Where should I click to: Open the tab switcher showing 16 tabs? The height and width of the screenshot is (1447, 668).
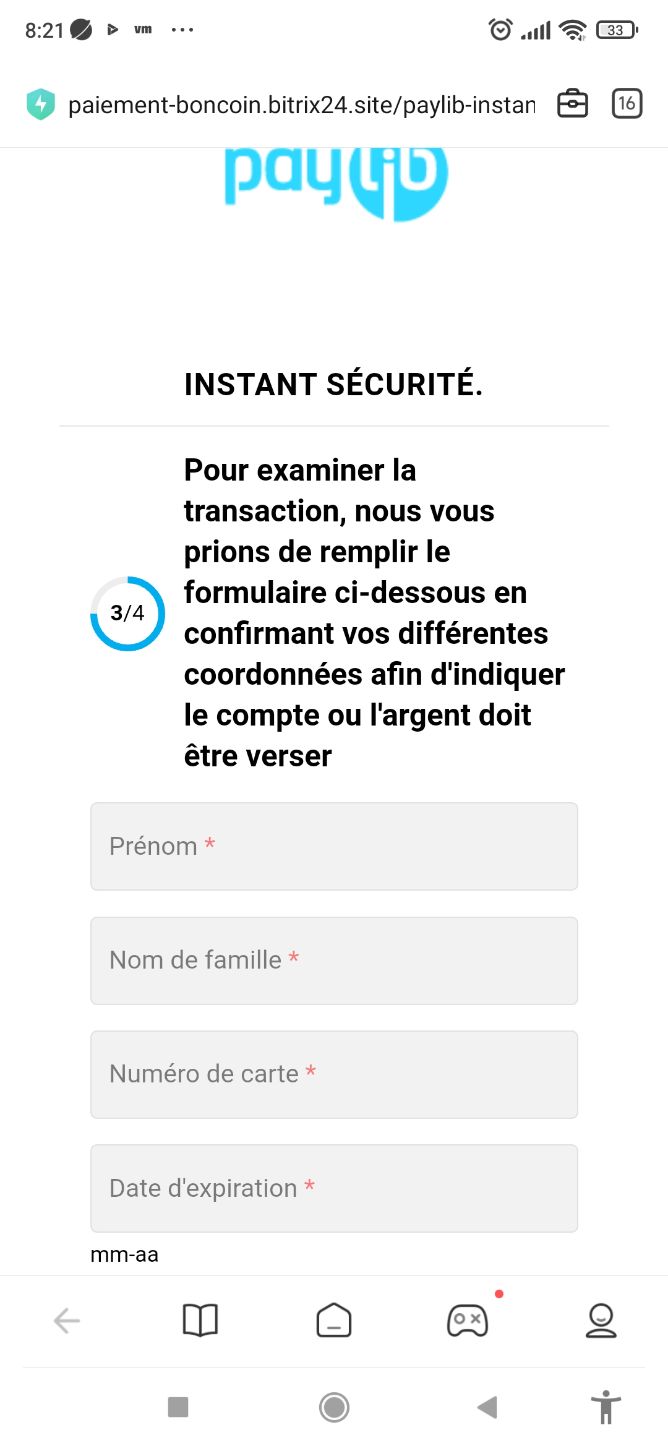point(627,103)
